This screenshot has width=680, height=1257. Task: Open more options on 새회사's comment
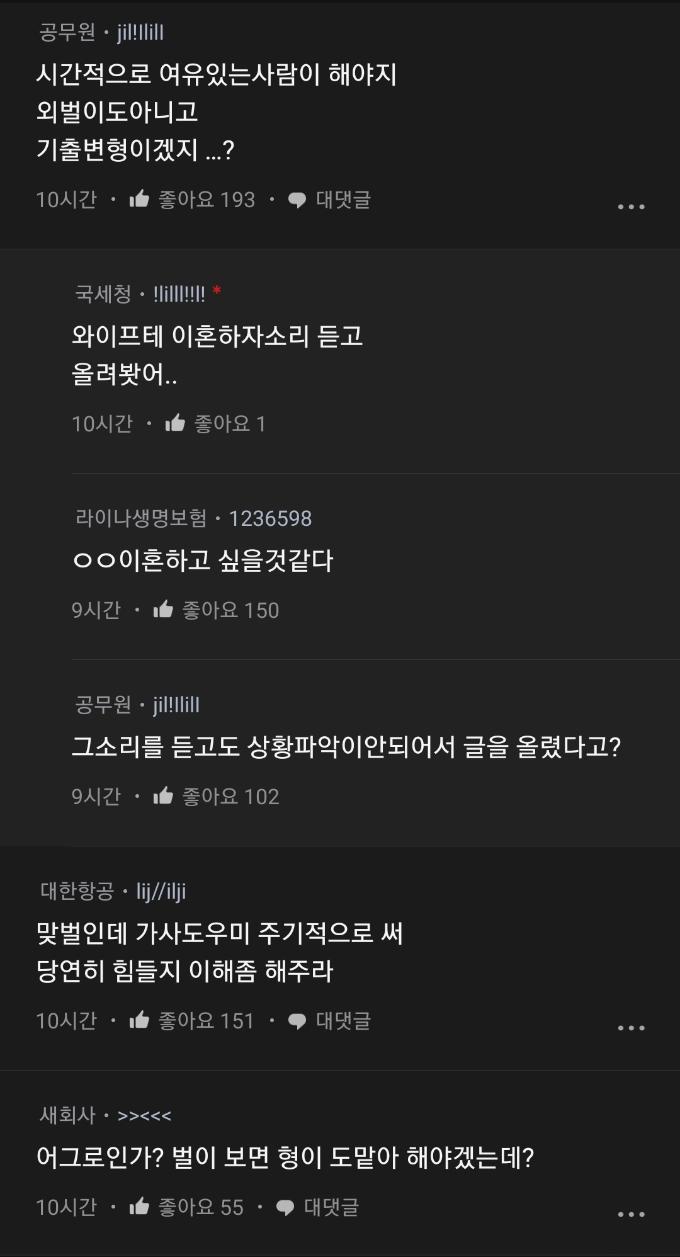tap(631, 1213)
